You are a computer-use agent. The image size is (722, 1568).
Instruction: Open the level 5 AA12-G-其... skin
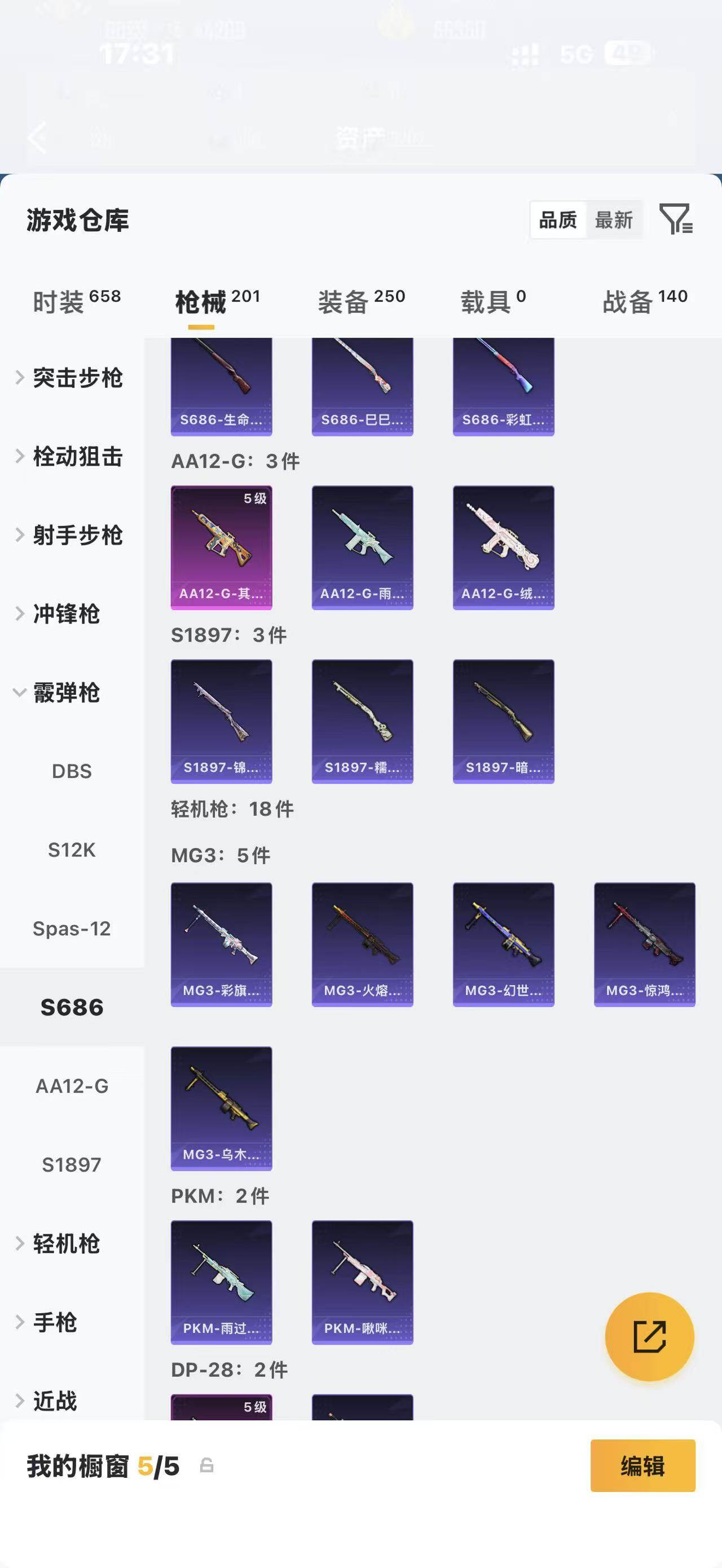pos(222,547)
